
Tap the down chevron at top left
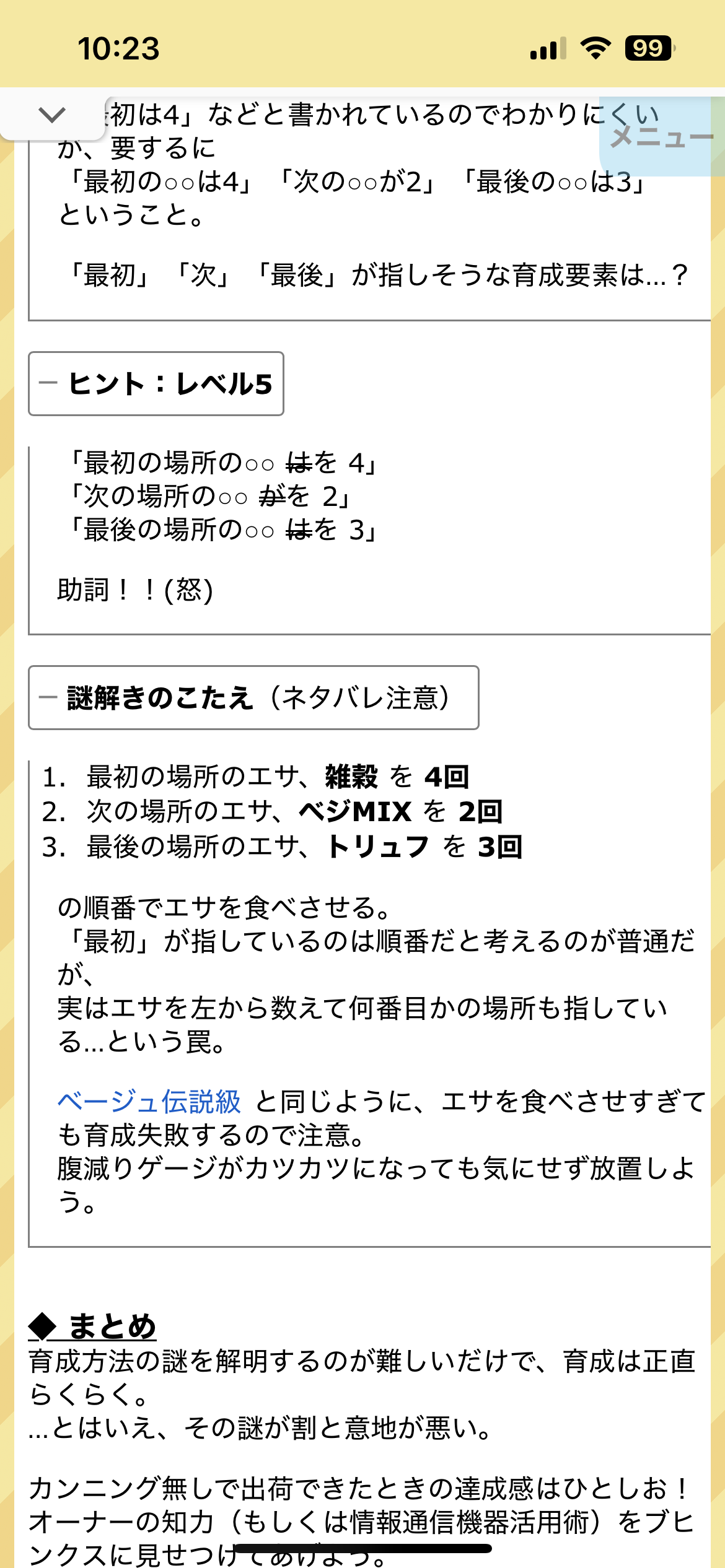52,115
